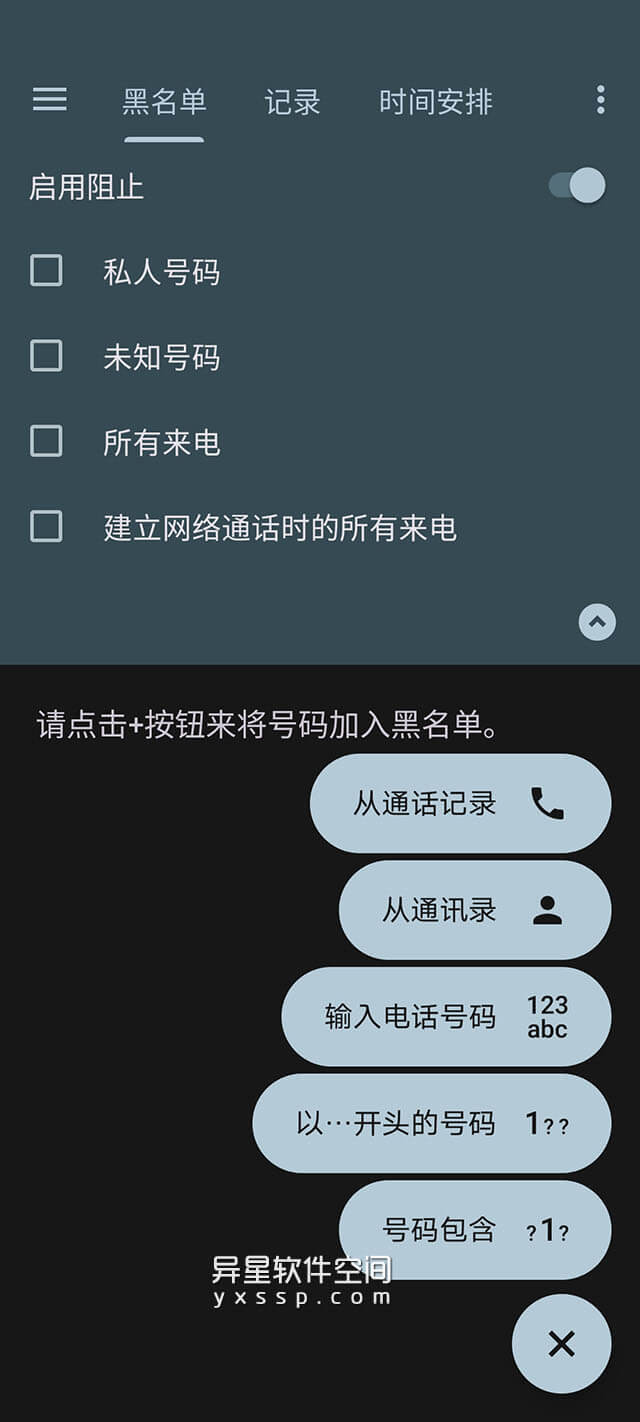Viewport: 640px width, 1422px height.
Task: Check the 私人号码 checkbox
Action: 47,271
